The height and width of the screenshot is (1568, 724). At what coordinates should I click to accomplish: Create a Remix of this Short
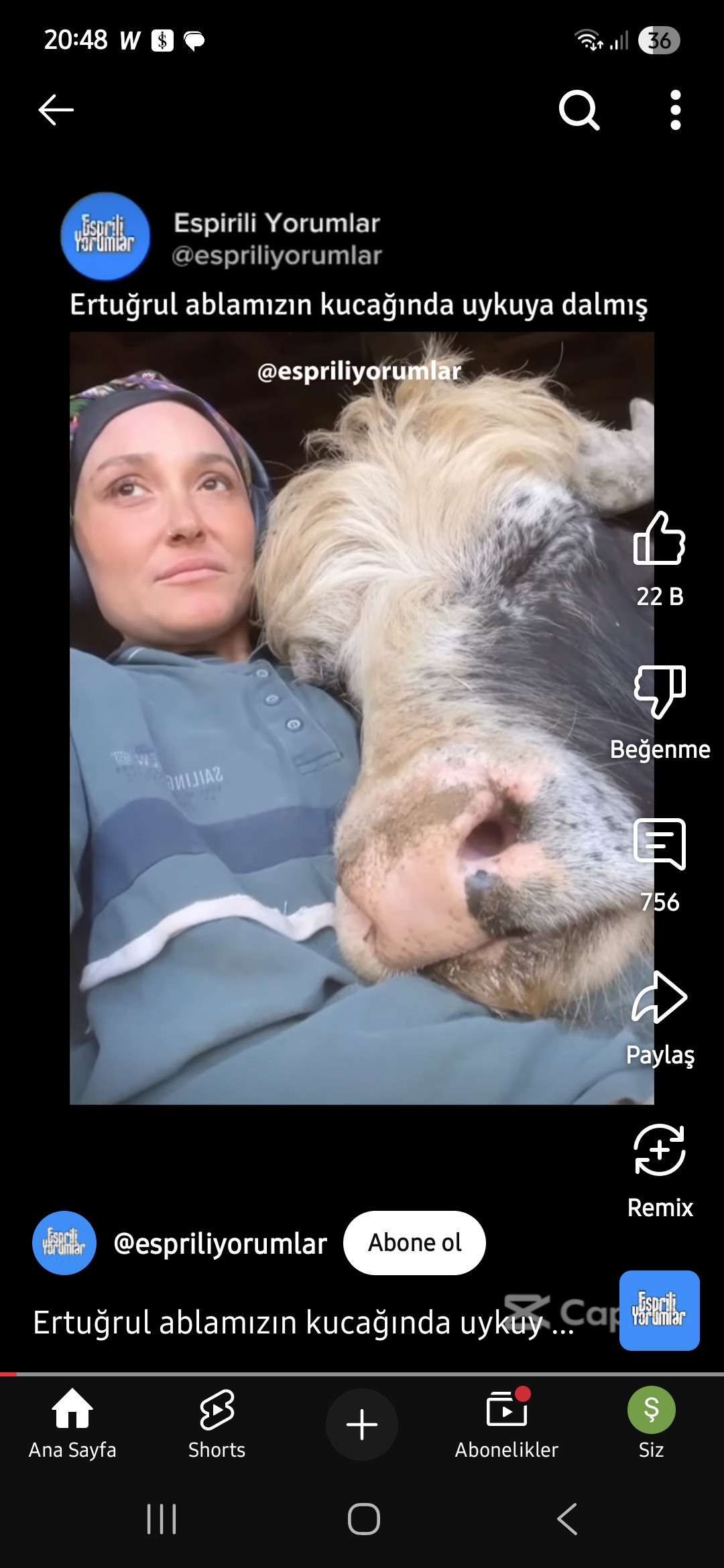(x=660, y=1150)
